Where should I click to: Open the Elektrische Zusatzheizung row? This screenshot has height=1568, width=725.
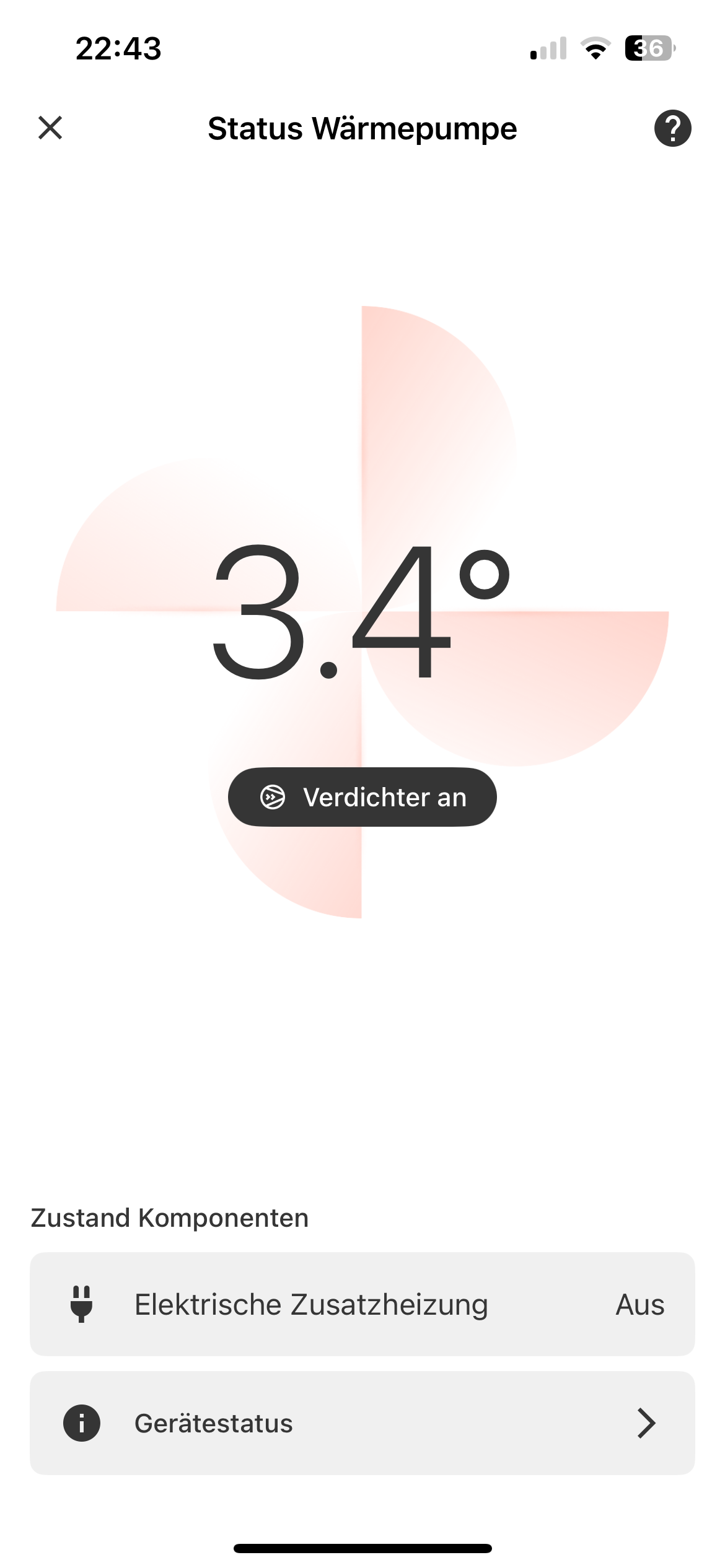click(362, 1304)
